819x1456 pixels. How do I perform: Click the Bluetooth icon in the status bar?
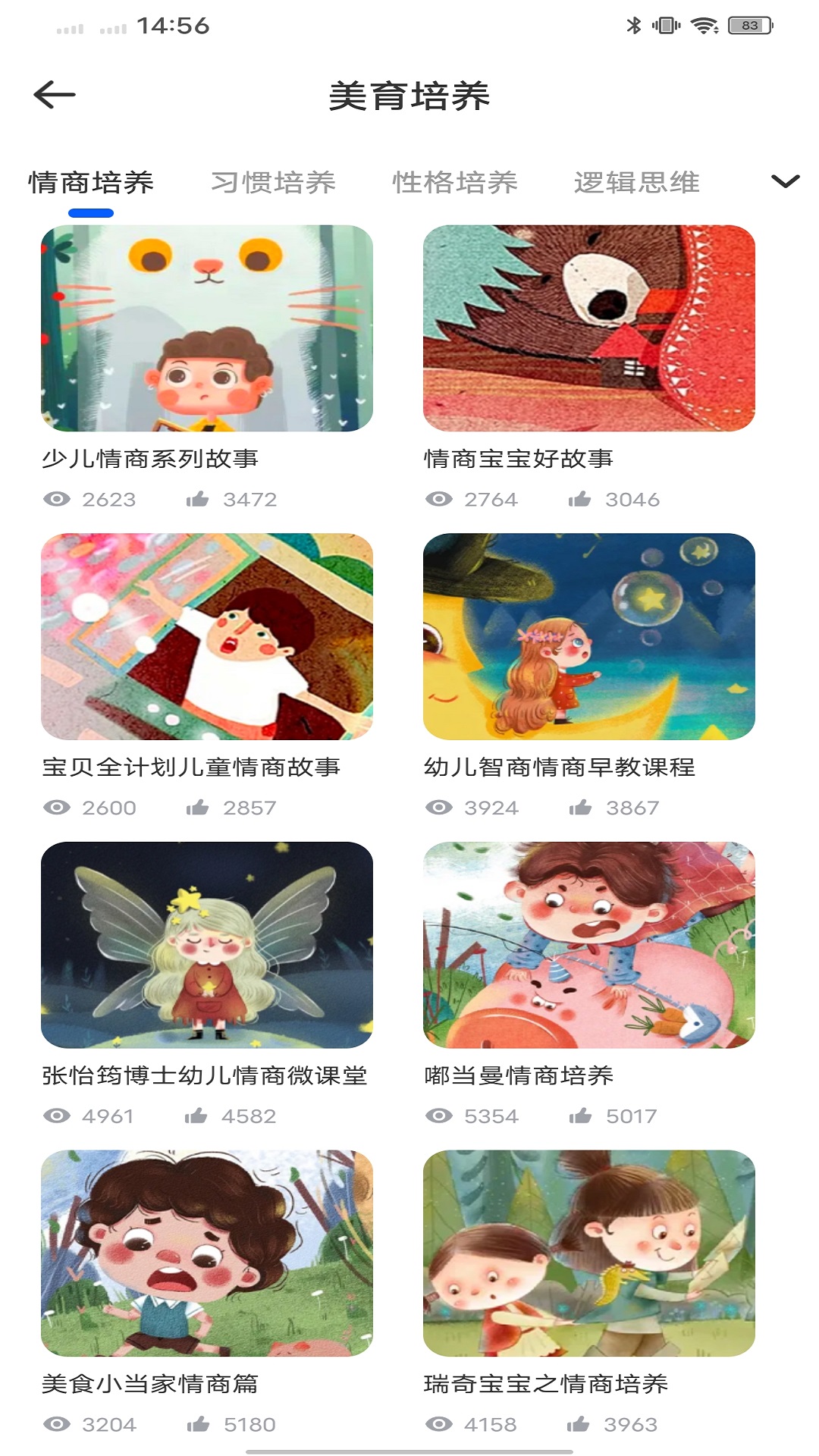[632, 23]
